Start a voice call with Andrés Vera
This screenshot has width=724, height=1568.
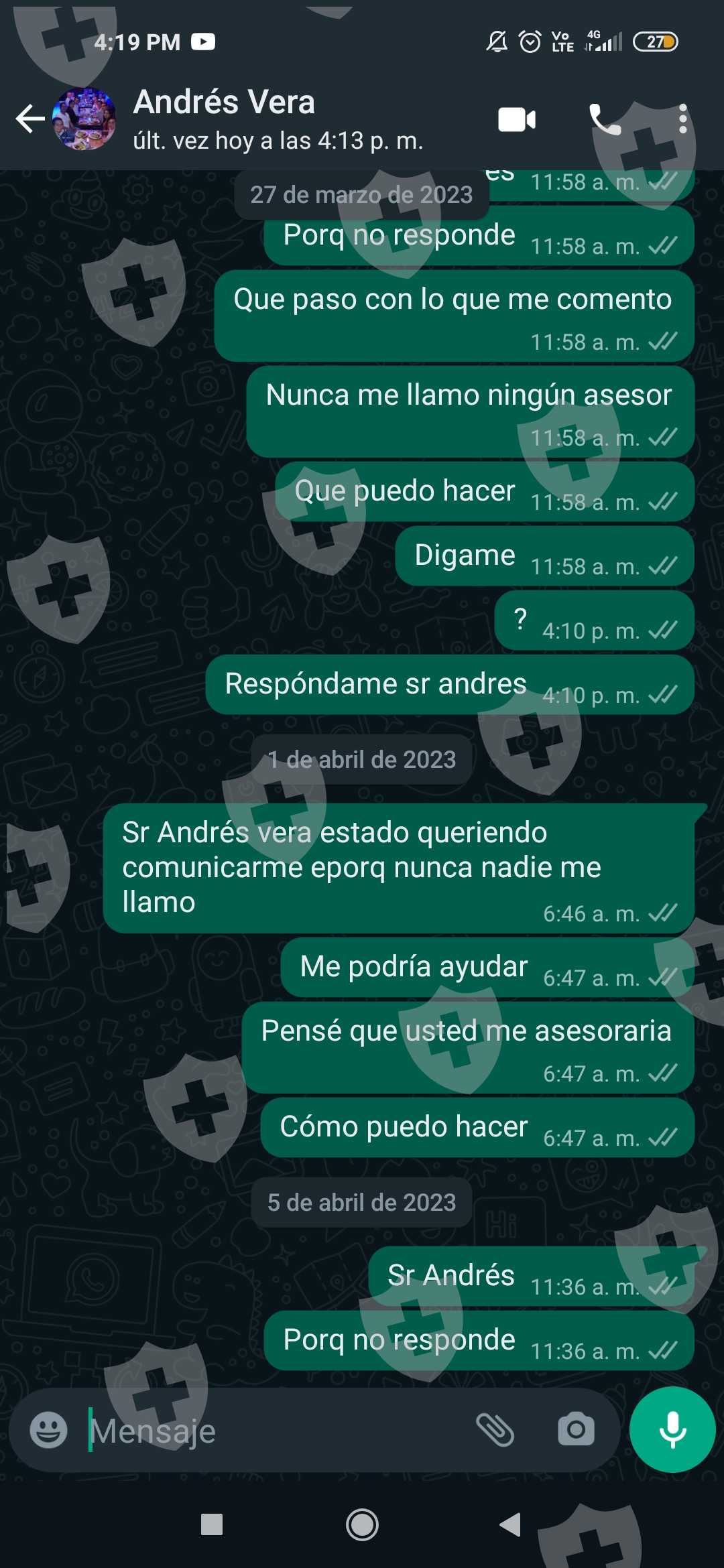click(x=605, y=120)
